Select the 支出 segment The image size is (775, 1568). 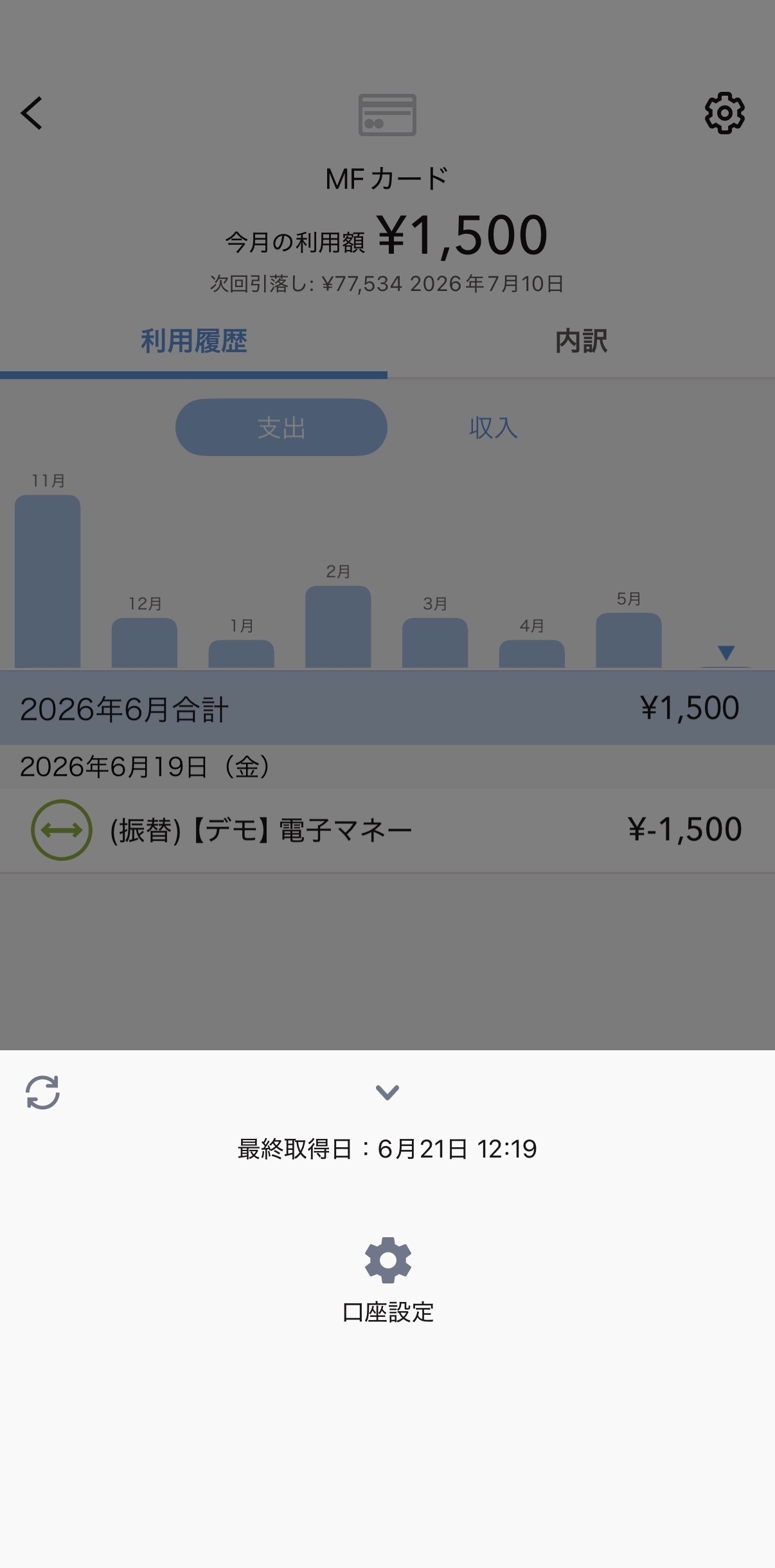tap(281, 428)
